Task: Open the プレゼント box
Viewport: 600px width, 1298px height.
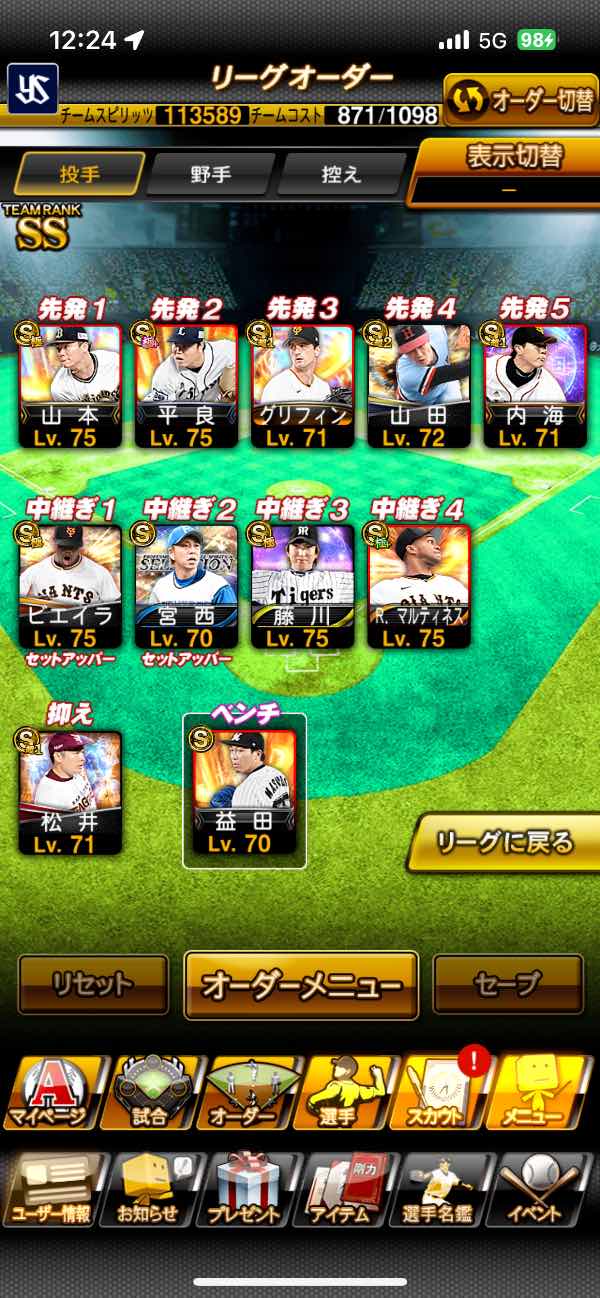Action: 246,1190
